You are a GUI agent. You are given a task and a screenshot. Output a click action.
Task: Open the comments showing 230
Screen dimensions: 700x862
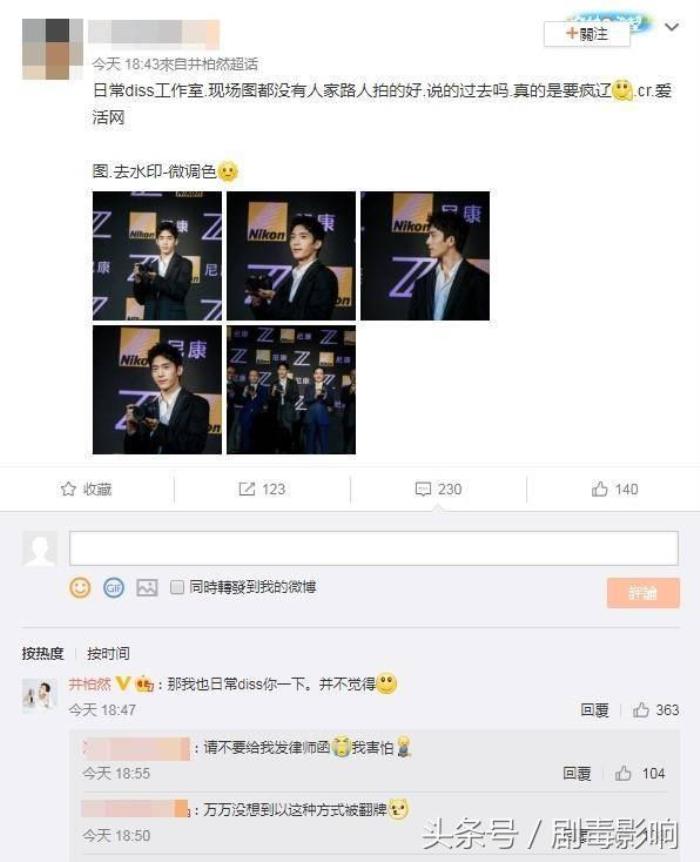click(438, 489)
